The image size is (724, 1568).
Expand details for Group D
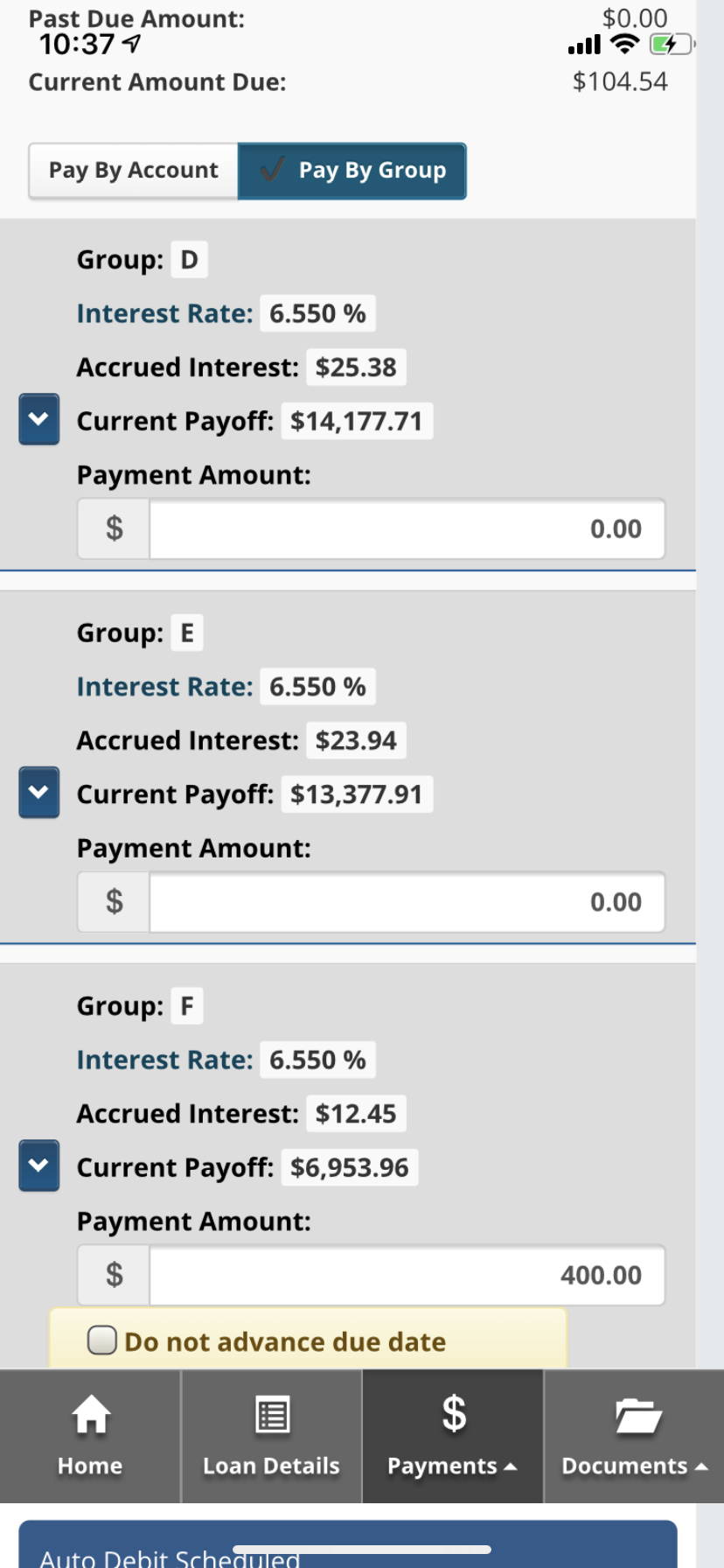point(39,419)
